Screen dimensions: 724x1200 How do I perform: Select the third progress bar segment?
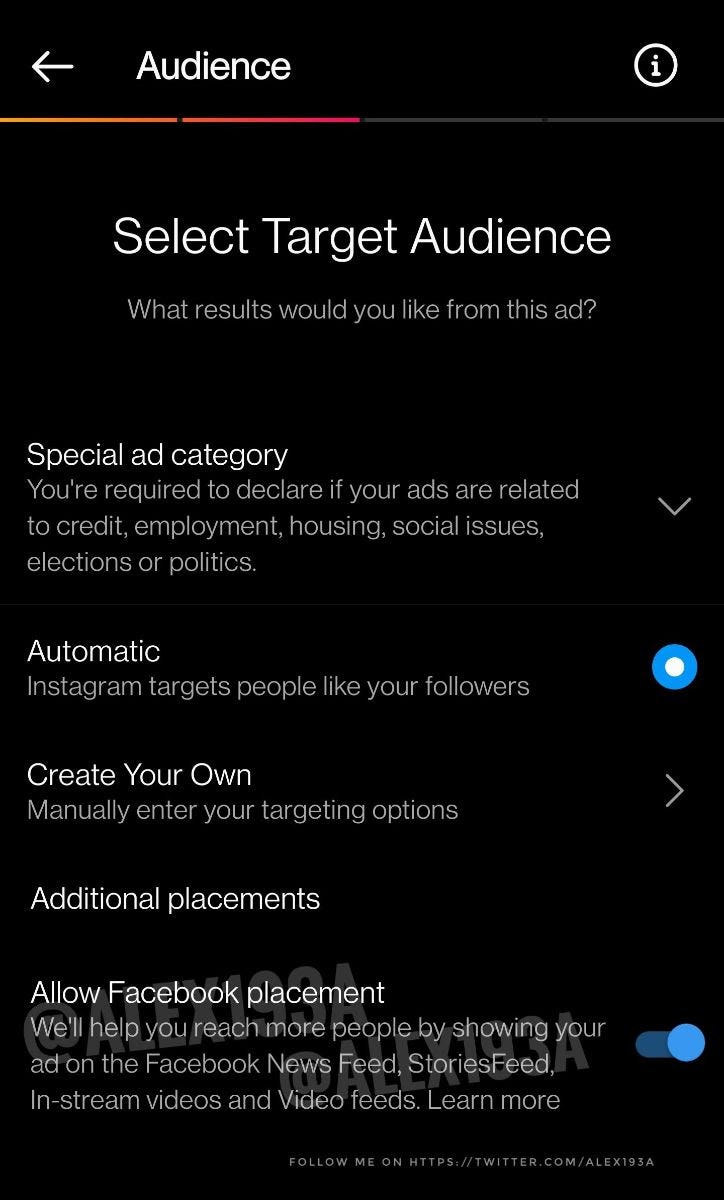[x=452, y=121]
